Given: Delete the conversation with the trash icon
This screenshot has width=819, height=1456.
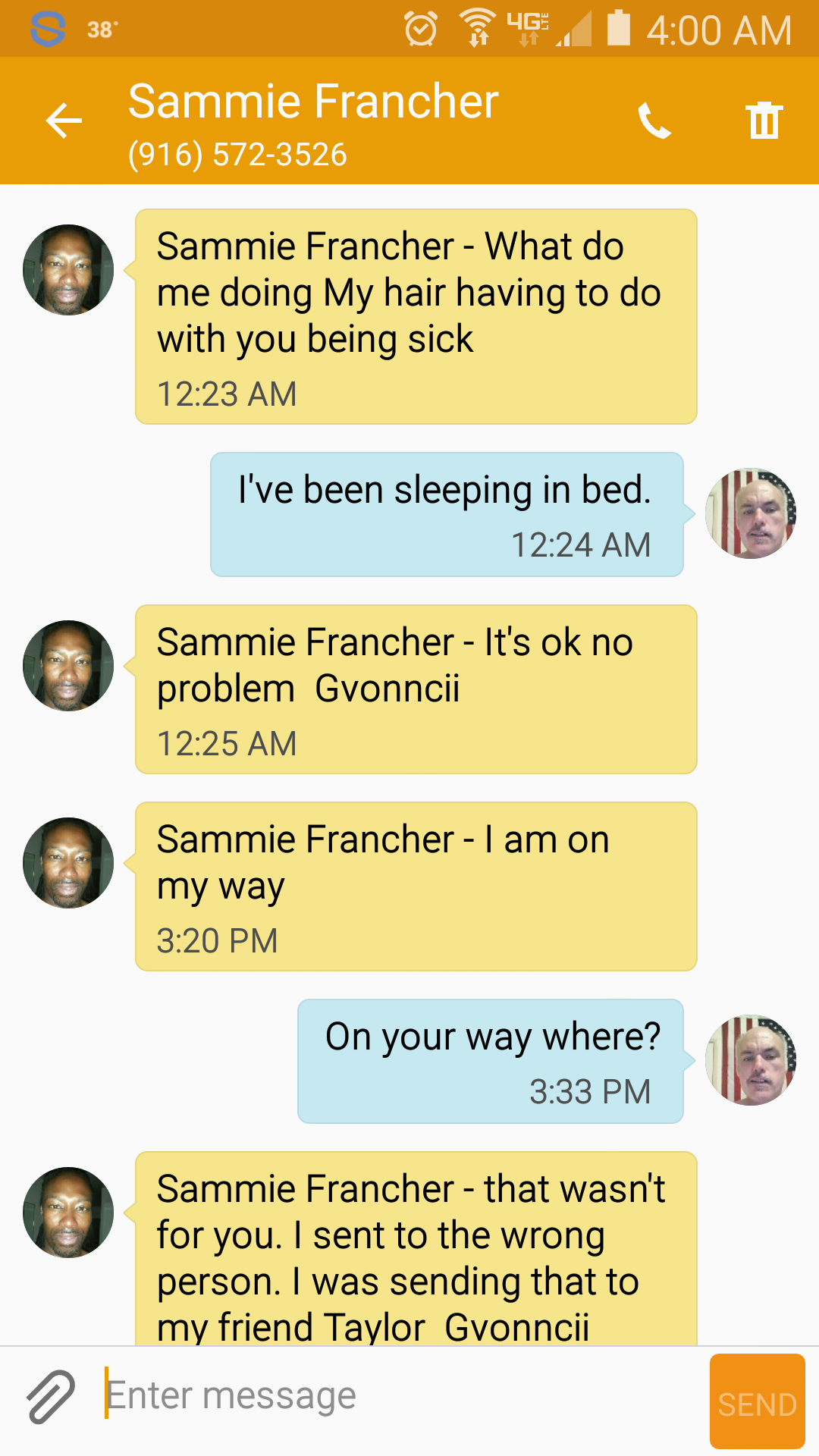Looking at the screenshot, I should (764, 120).
